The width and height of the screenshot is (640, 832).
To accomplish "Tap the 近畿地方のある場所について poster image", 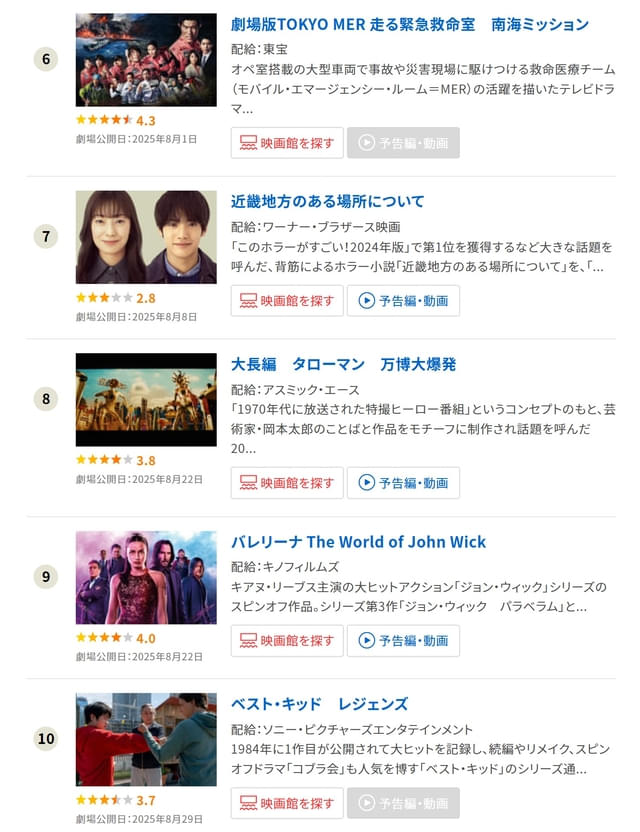I will (146, 237).
